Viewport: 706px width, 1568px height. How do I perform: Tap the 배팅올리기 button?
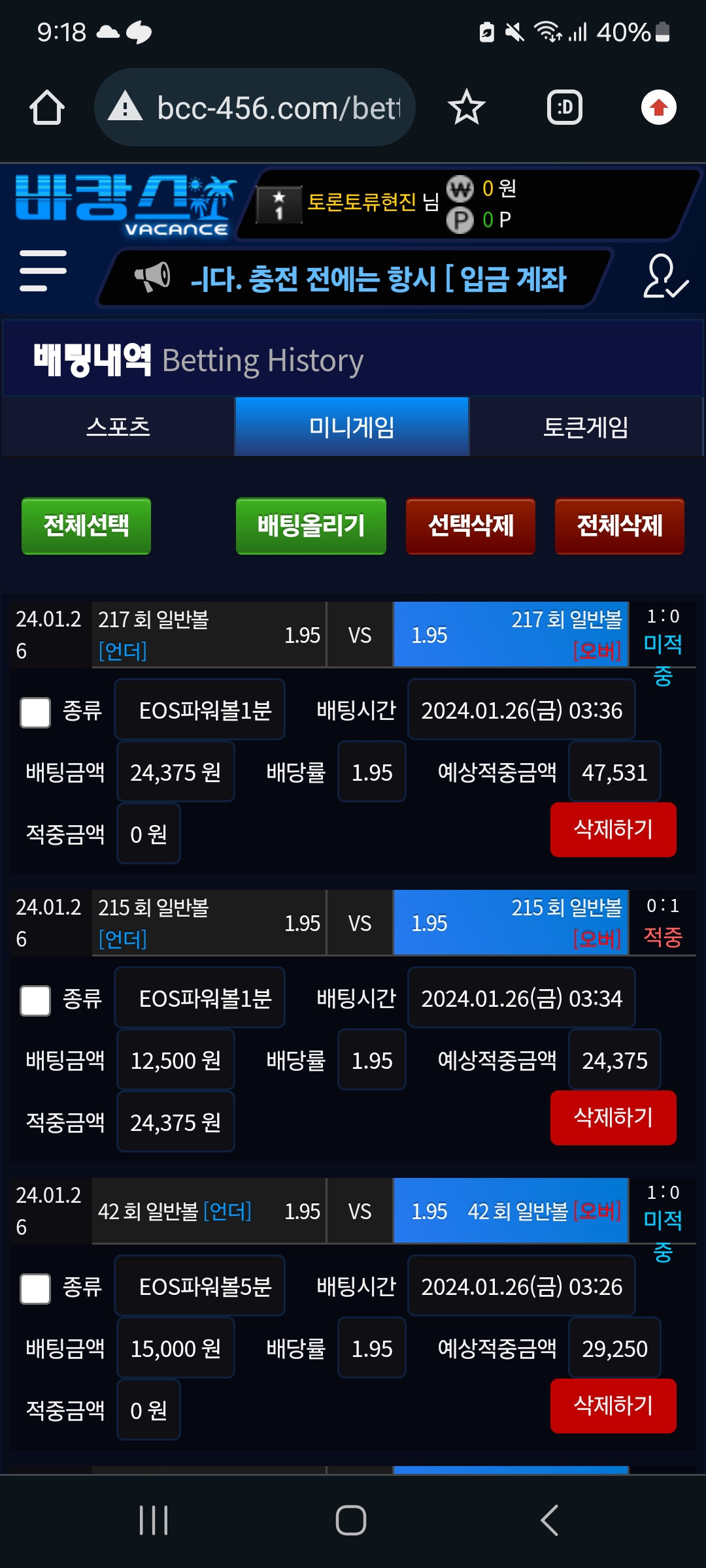pyautogui.click(x=311, y=526)
